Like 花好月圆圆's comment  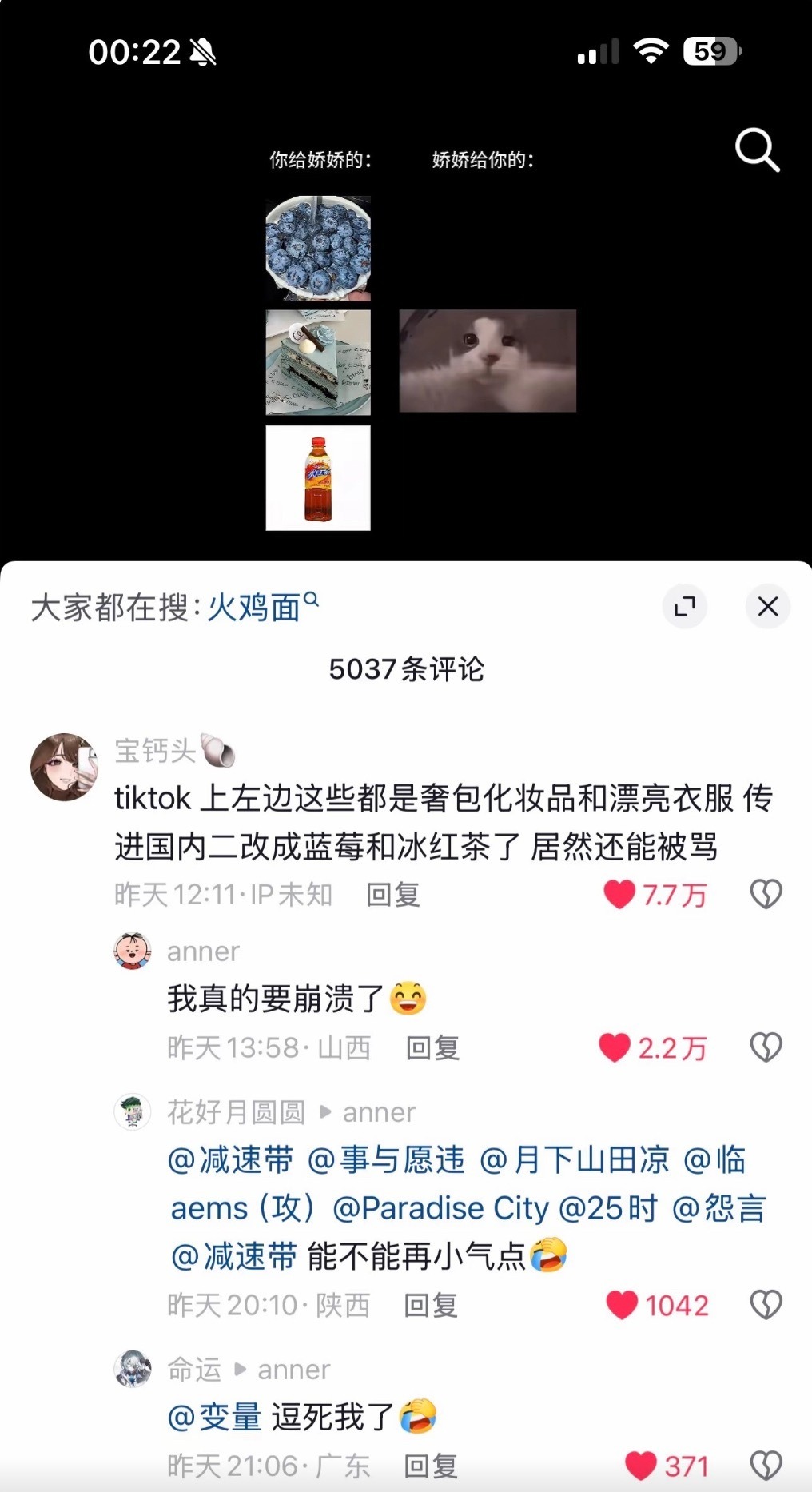(622, 1306)
